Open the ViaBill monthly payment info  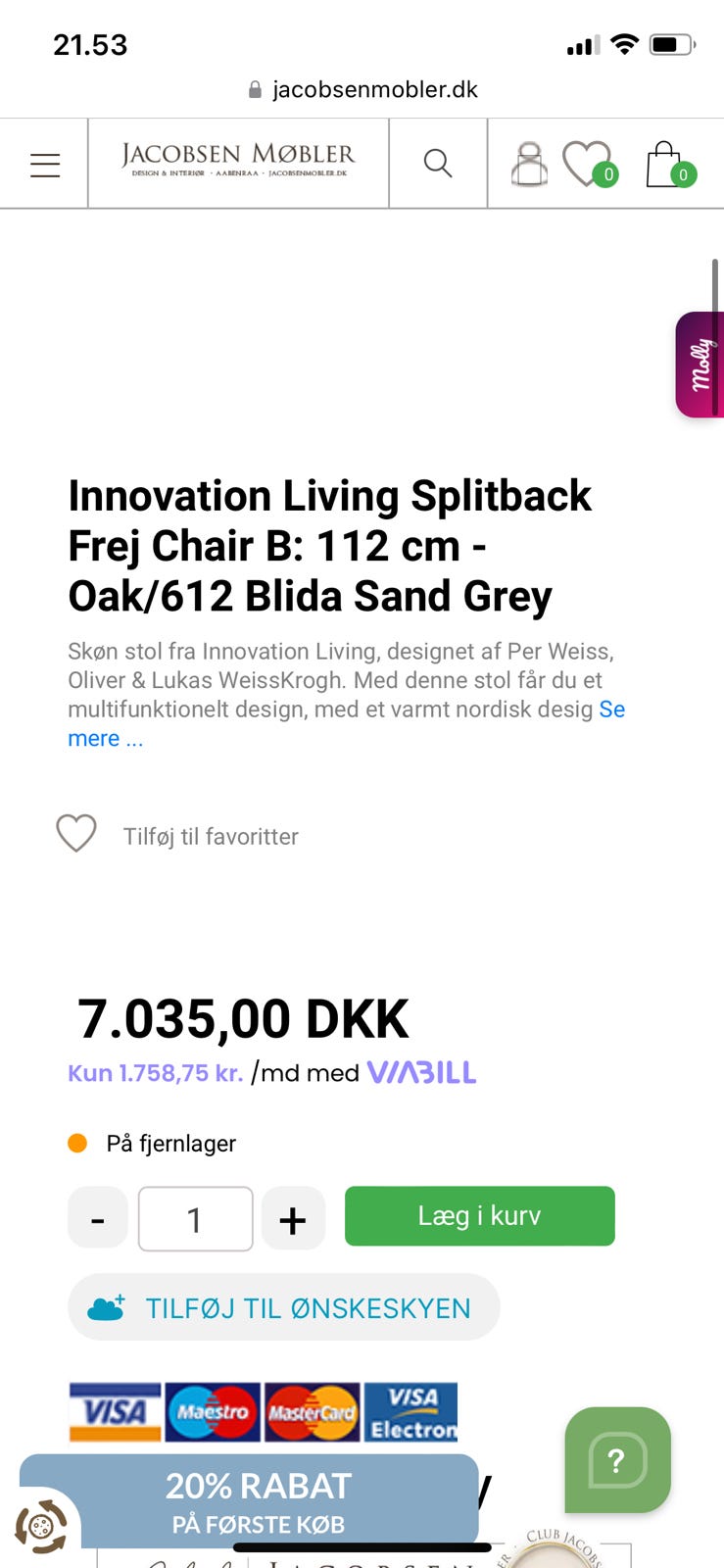(420, 1073)
